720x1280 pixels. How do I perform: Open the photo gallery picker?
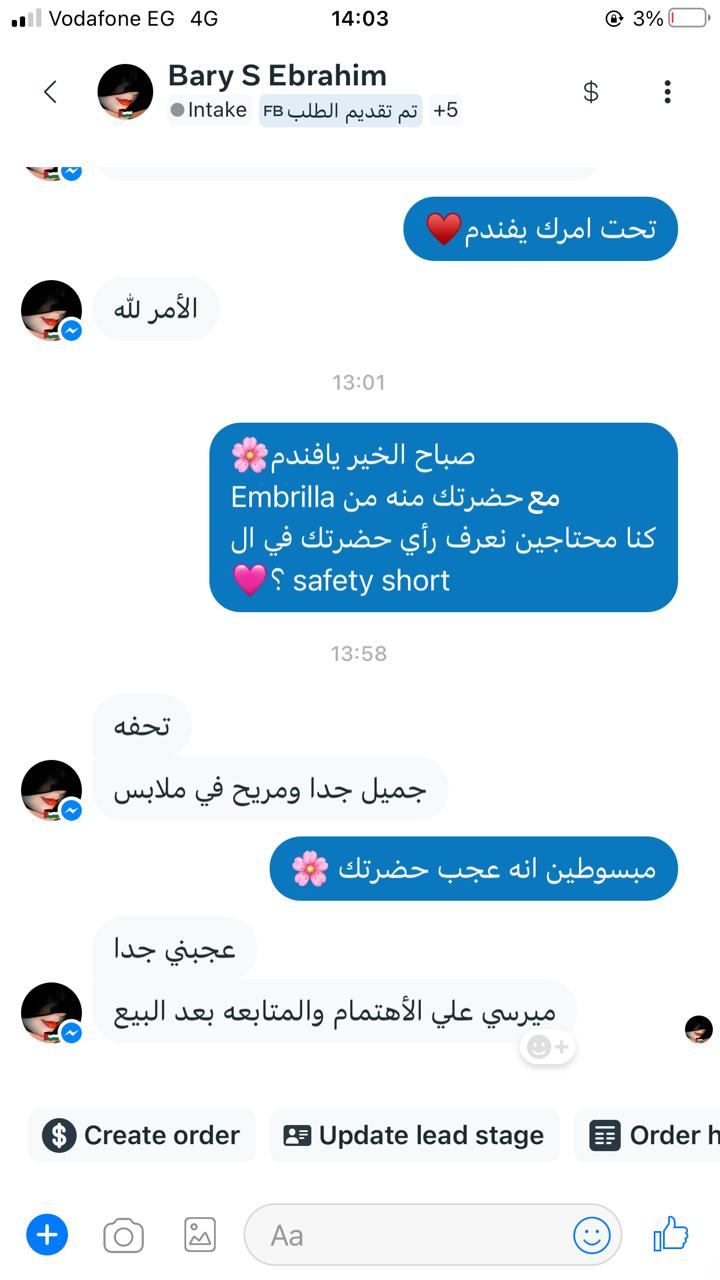coord(200,1236)
